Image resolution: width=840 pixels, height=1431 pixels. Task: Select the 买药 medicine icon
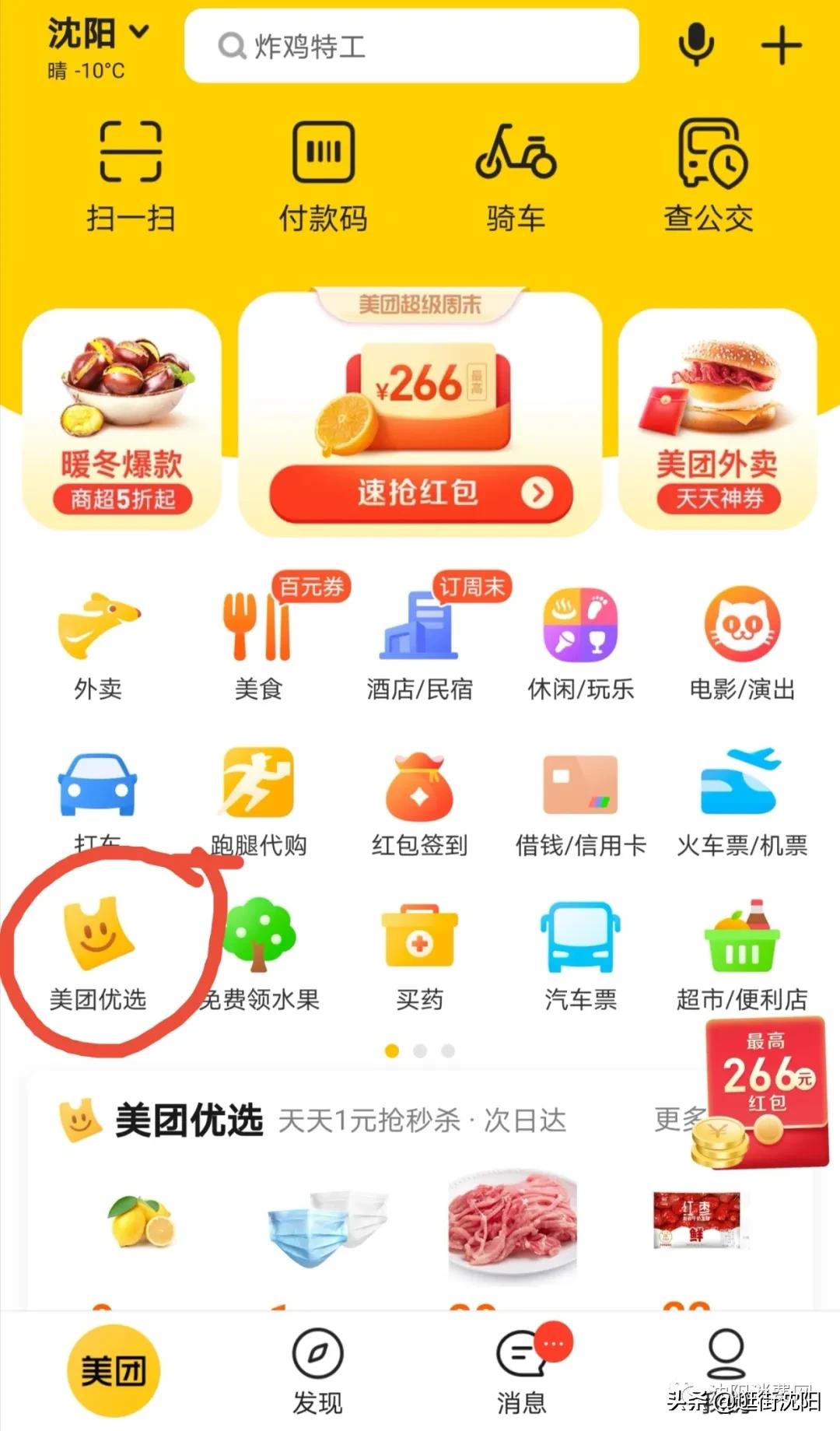coord(421,953)
